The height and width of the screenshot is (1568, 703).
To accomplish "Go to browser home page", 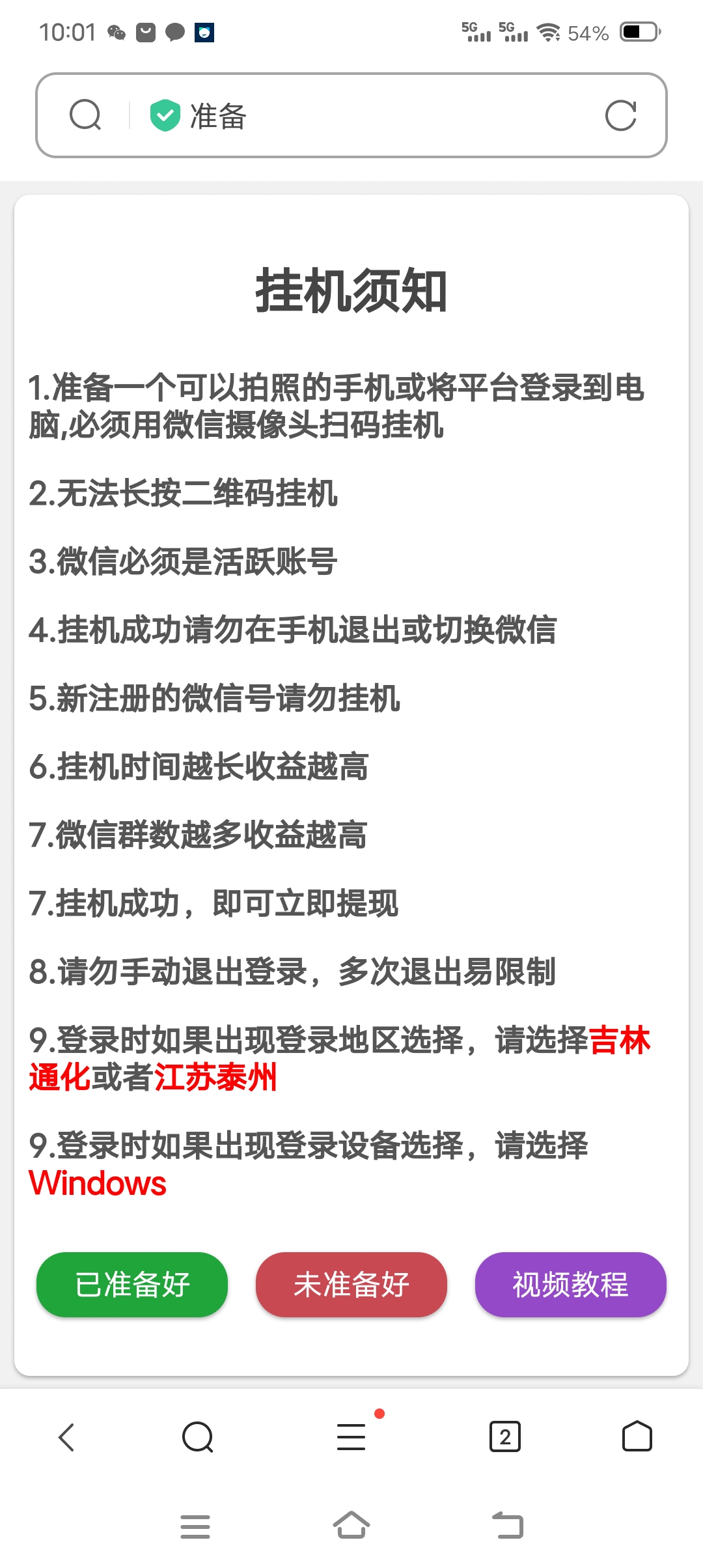I will (637, 1436).
